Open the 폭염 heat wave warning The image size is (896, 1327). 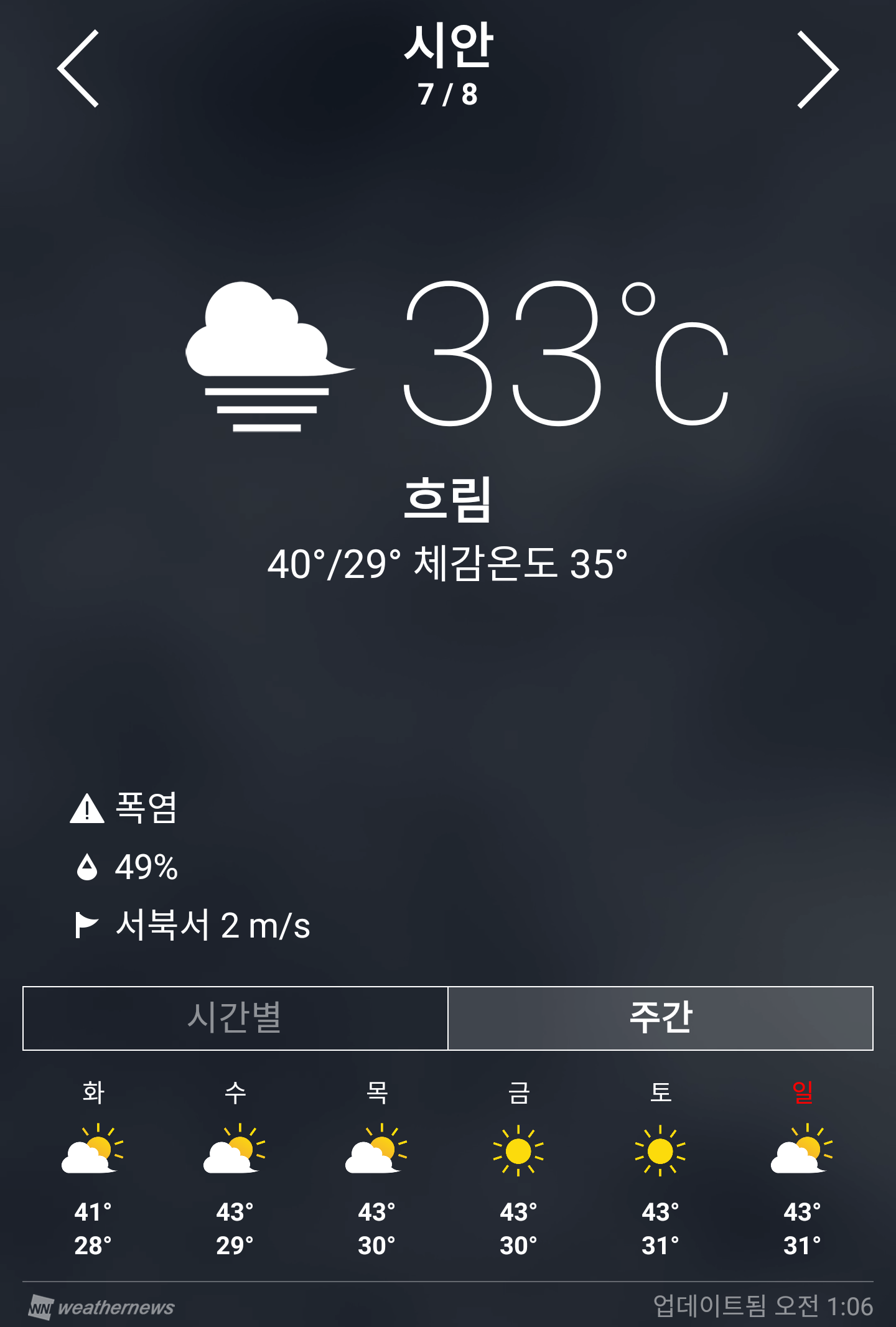point(124,808)
